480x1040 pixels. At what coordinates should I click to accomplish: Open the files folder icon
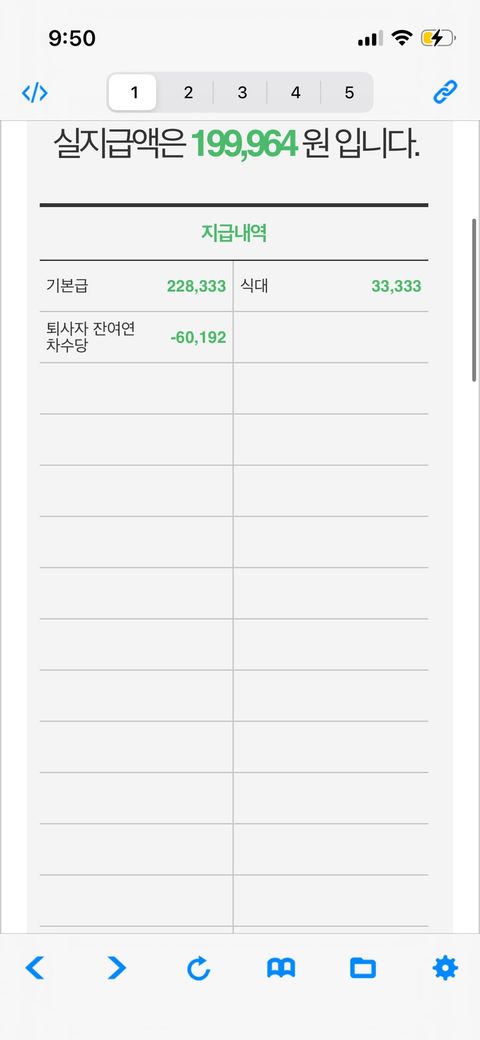click(363, 968)
